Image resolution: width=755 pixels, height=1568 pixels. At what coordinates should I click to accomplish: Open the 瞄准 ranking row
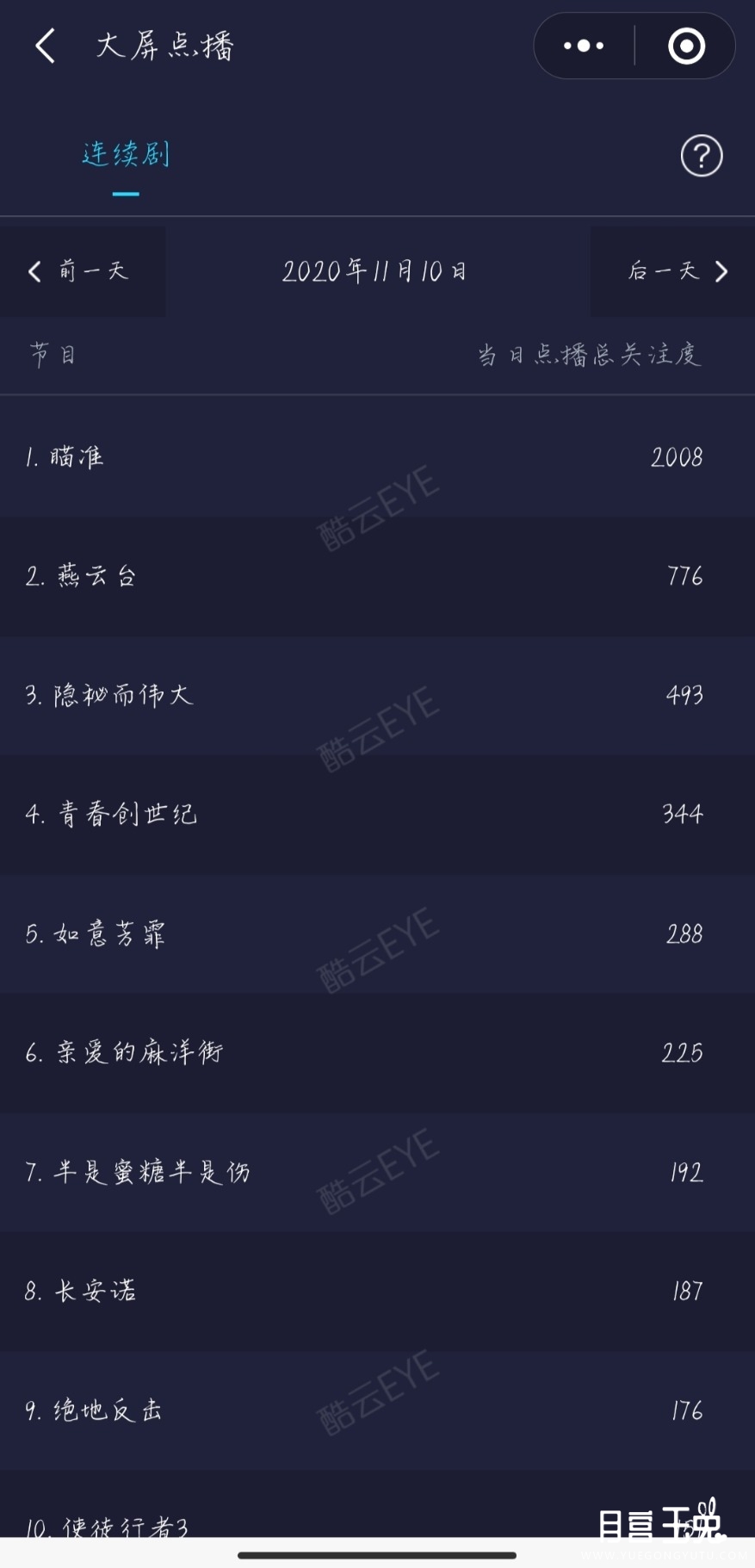(377, 456)
